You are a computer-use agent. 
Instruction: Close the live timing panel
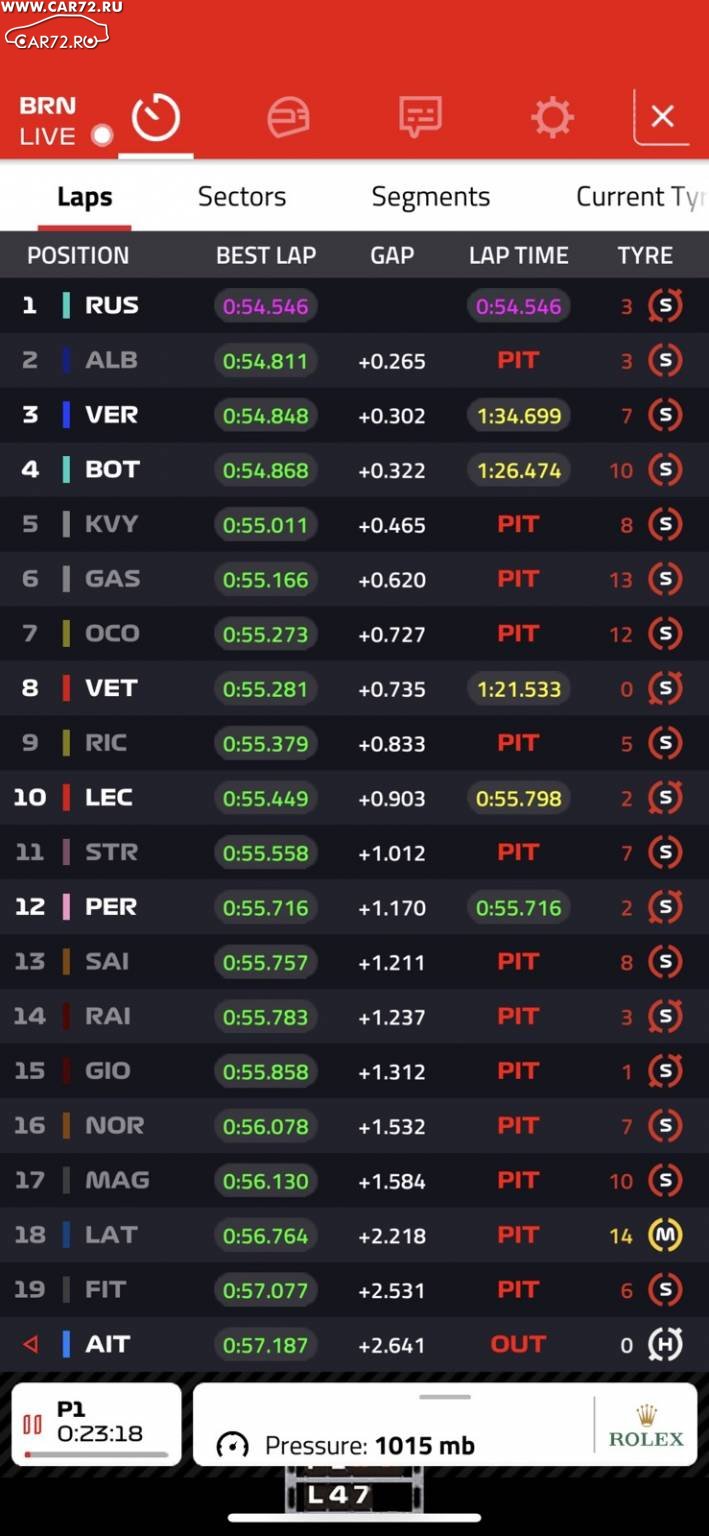(662, 117)
